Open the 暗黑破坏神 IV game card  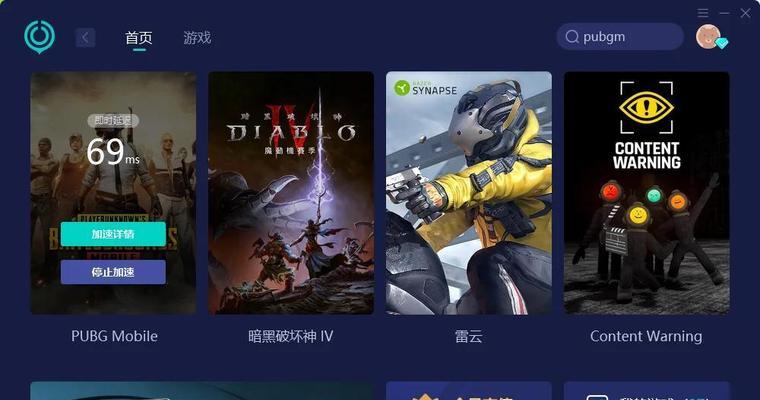[x=291, y=193]
